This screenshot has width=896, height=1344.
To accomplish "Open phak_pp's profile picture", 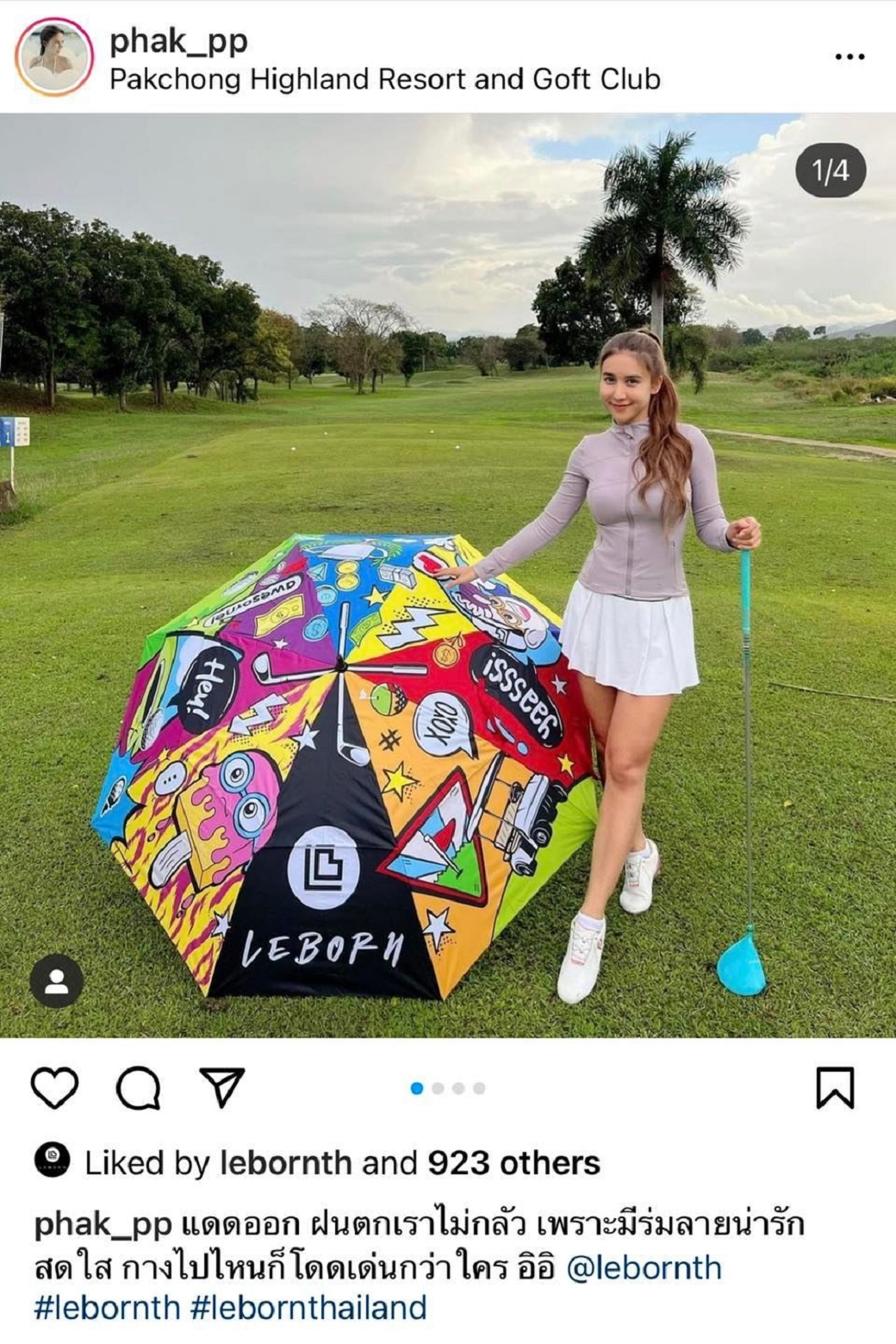I will (53, 57).
